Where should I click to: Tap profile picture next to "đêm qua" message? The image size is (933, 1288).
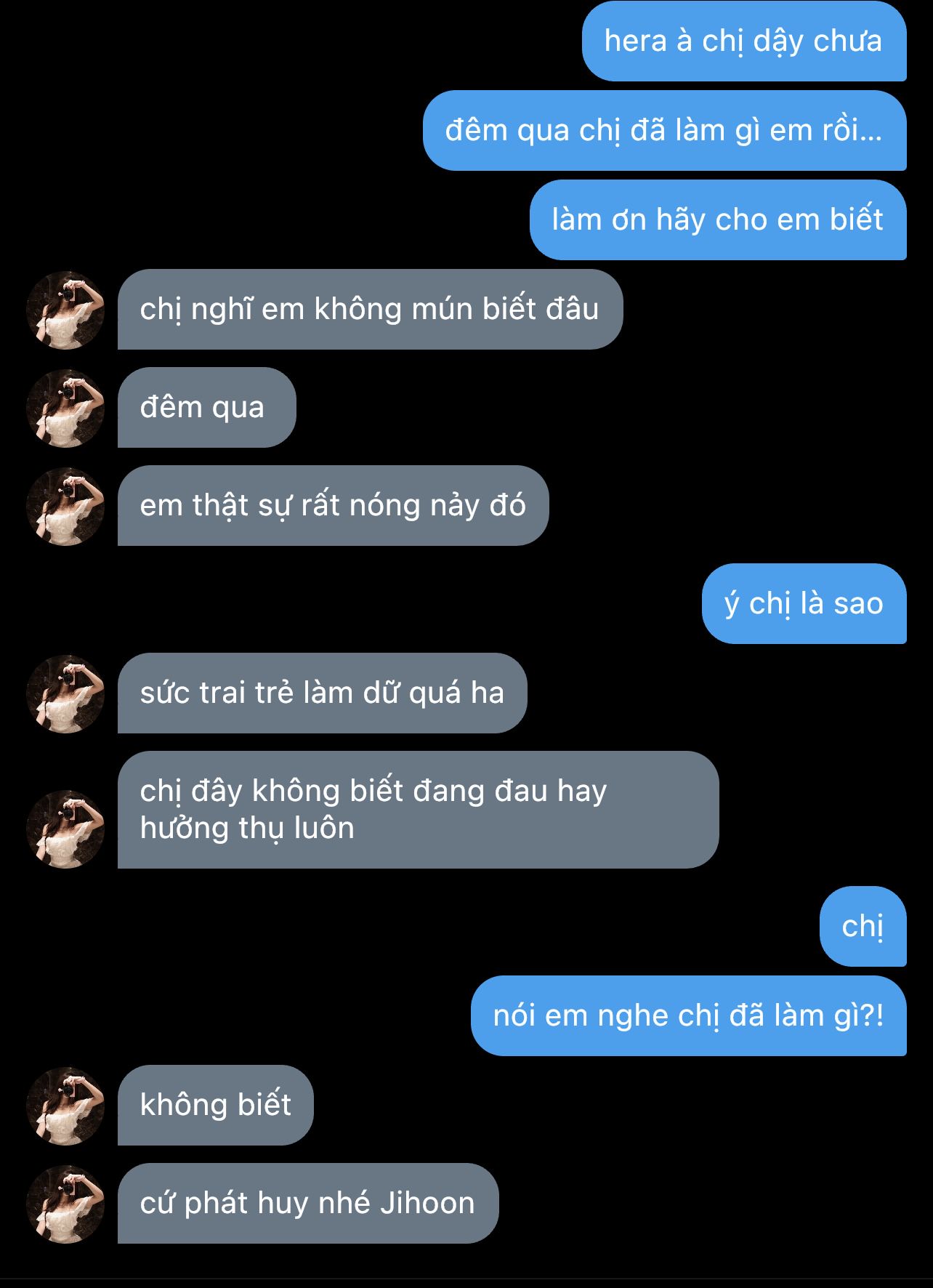click(x=65, y=408)
